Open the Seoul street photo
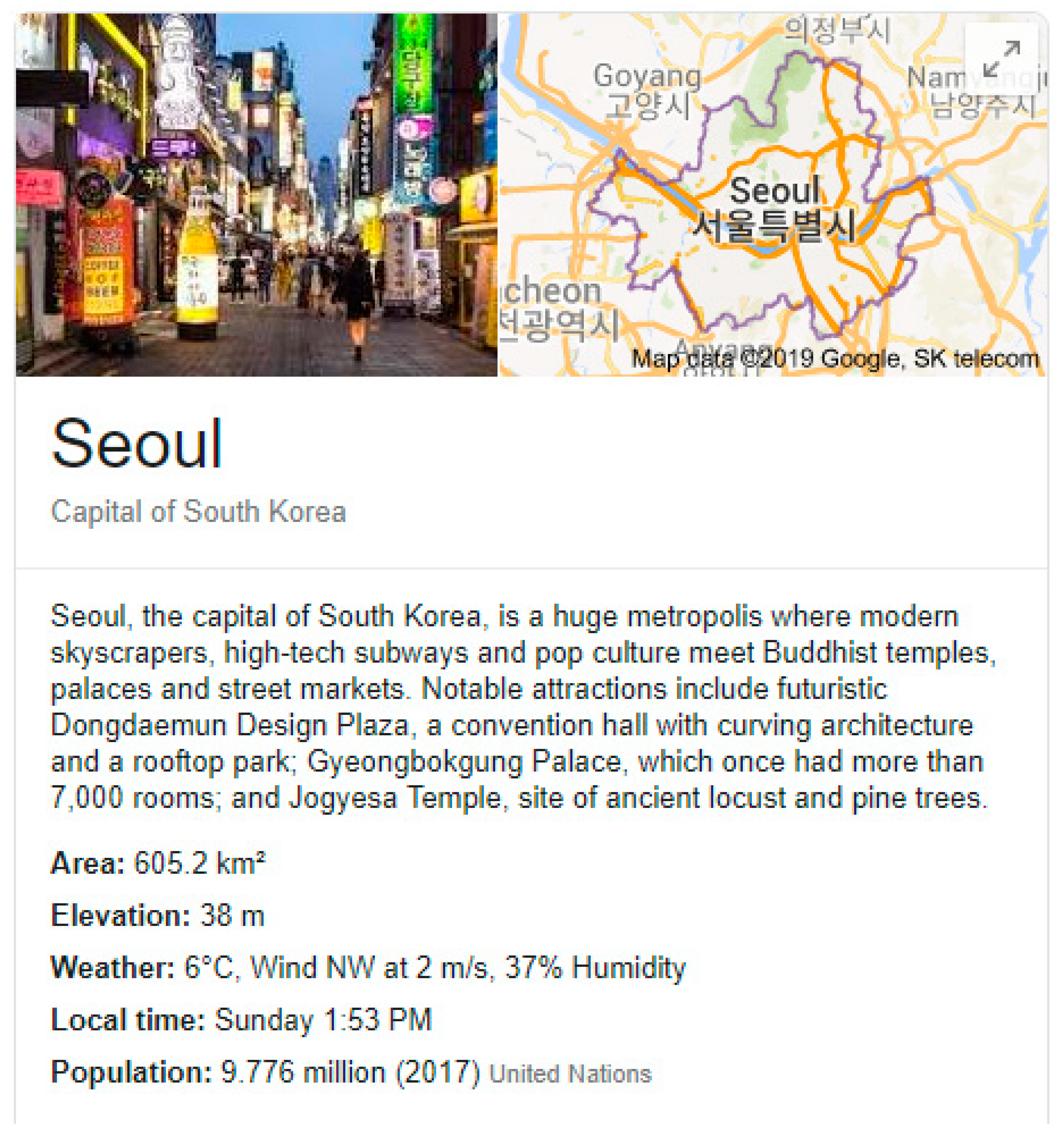 coord(256,195)
